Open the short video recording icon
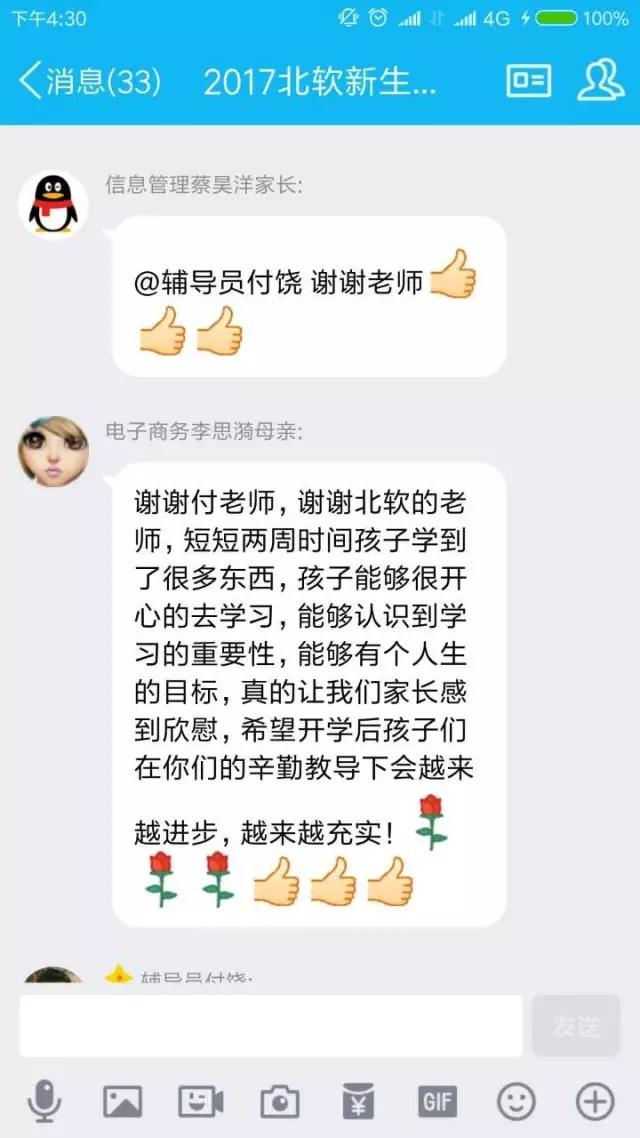 [201, 1102]
